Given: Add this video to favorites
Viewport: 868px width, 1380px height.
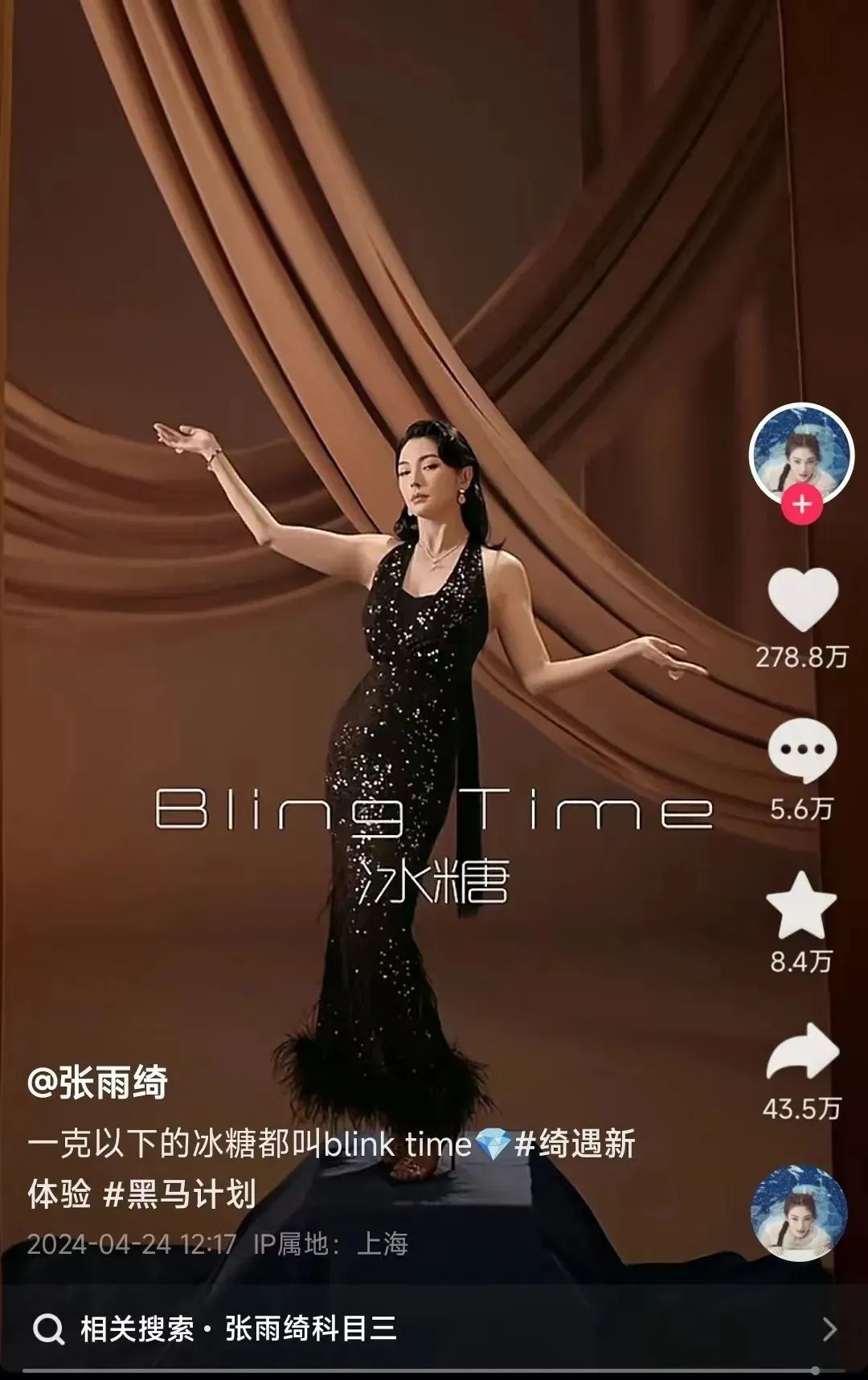Looking at the screenshot, I should (x=801, y=904).
